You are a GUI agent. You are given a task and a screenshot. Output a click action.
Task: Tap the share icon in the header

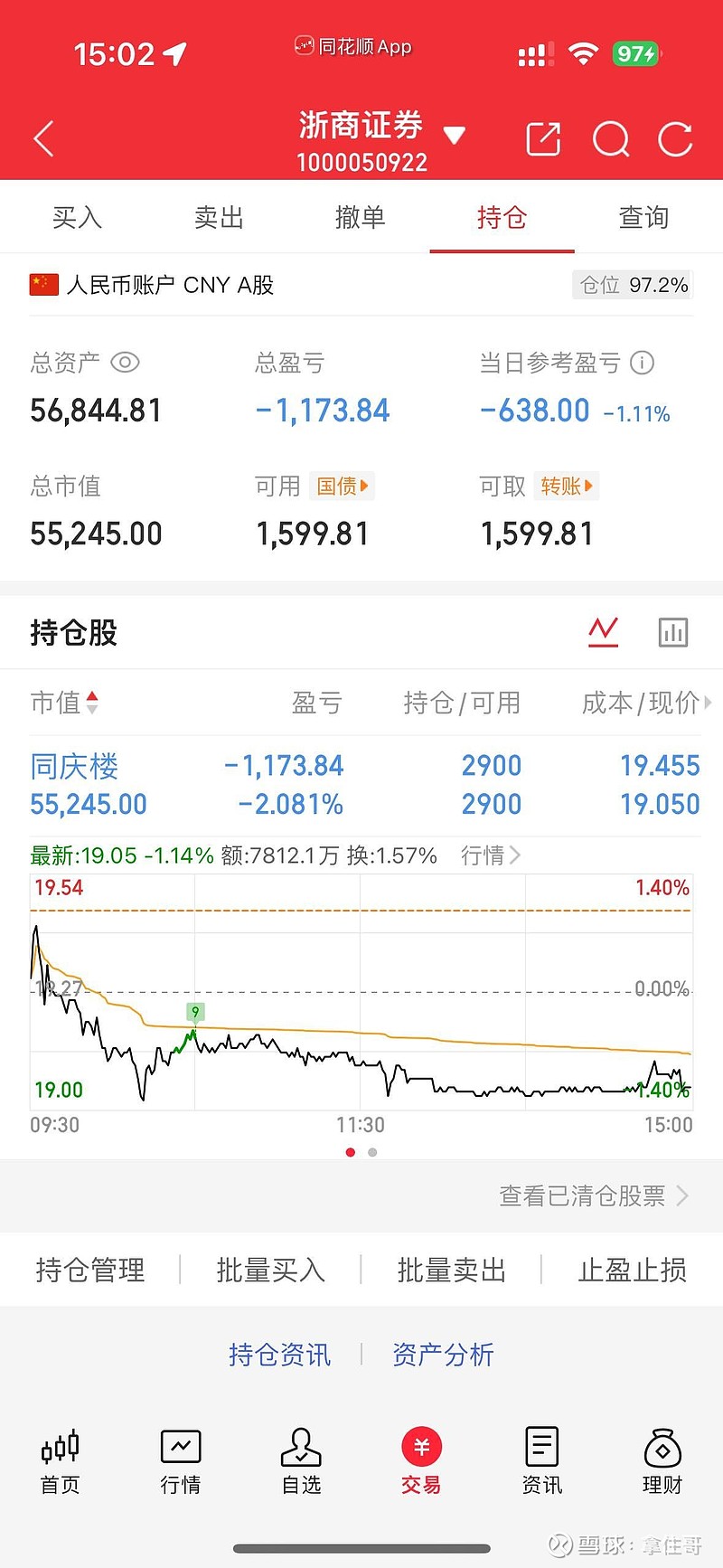pyautogui.click(x=543, y=139)
